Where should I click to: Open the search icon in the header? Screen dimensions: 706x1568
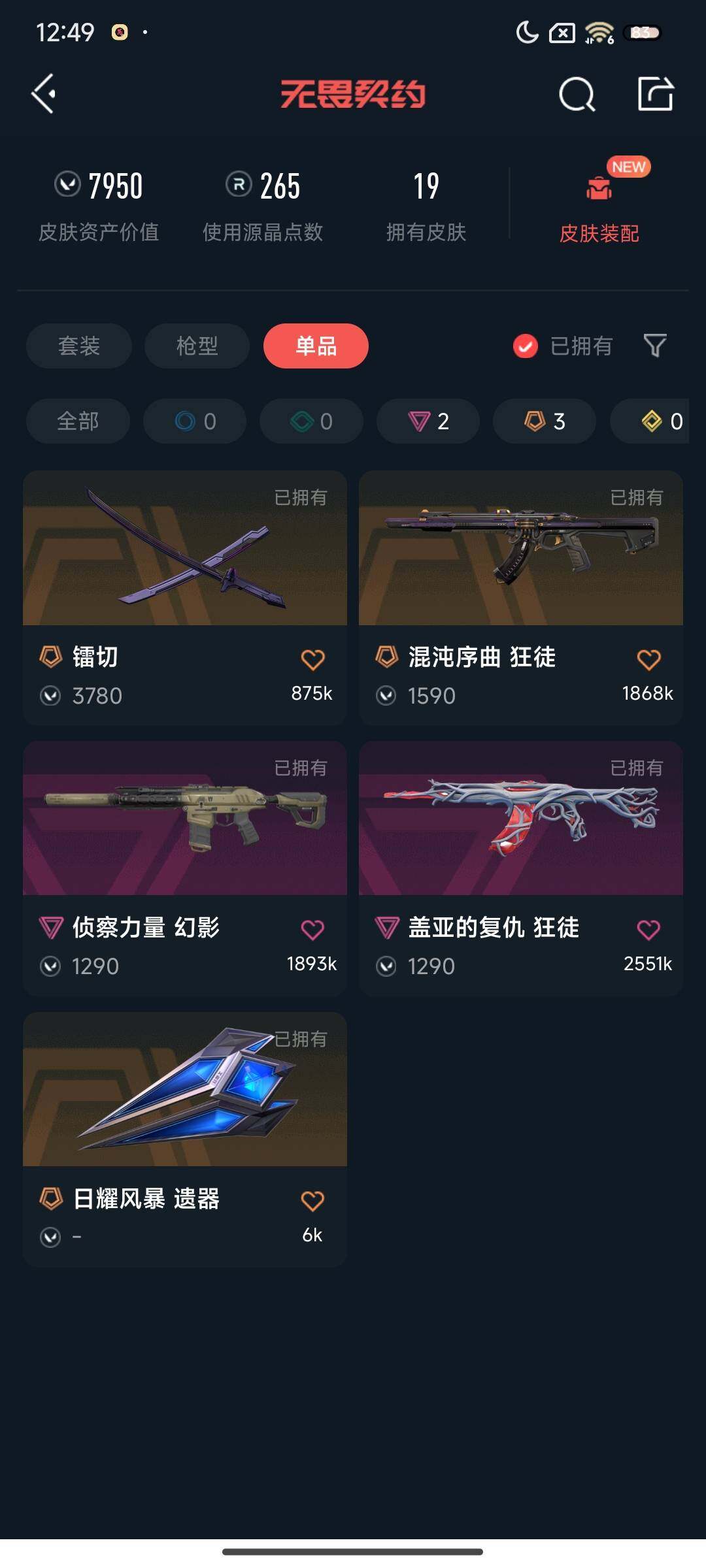577,95
